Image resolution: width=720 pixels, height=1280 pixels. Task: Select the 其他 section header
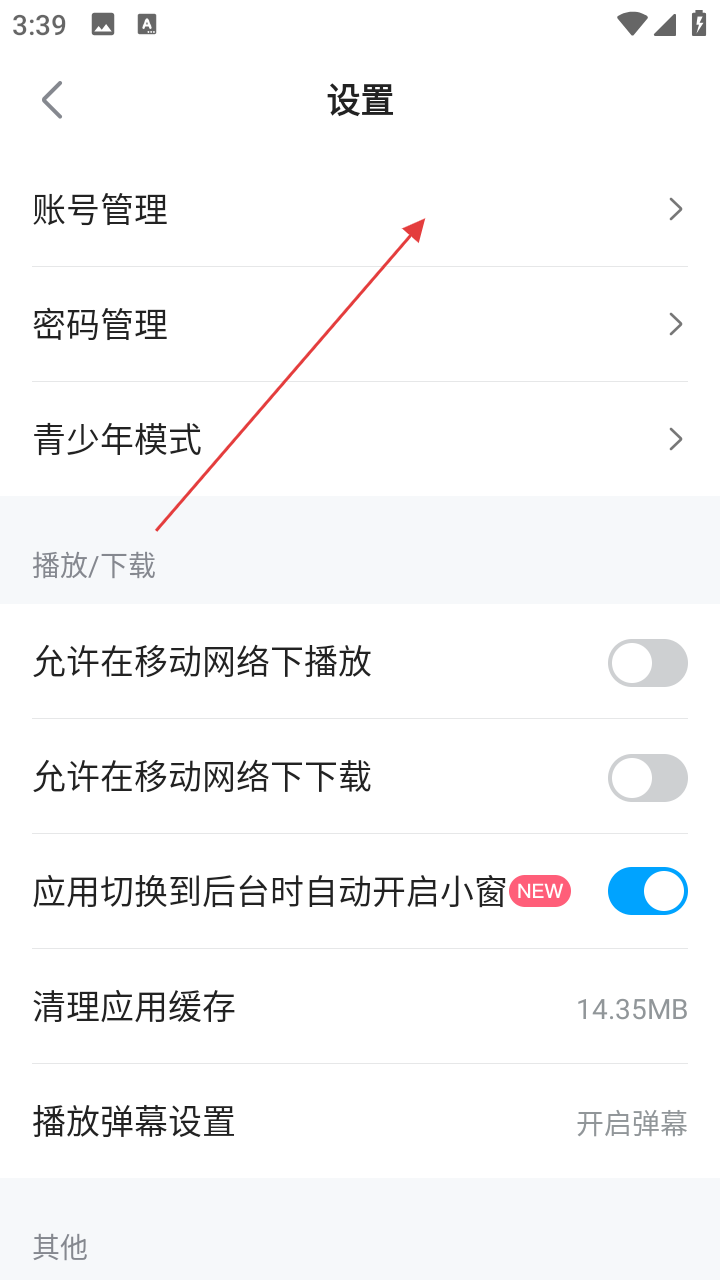click(60, 1247)
